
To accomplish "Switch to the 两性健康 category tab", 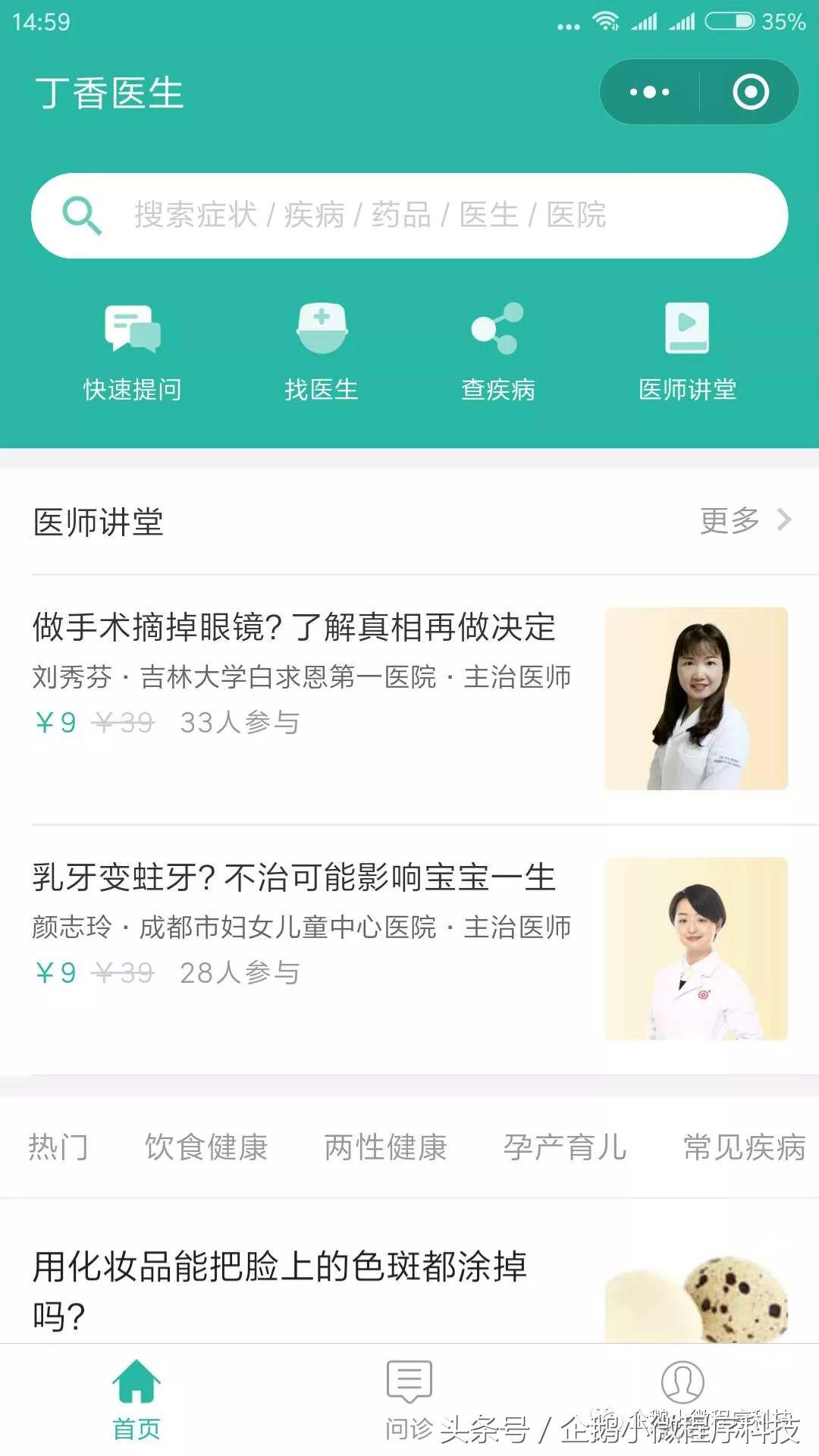I will pyautogui.click(x=385, y=1147).
